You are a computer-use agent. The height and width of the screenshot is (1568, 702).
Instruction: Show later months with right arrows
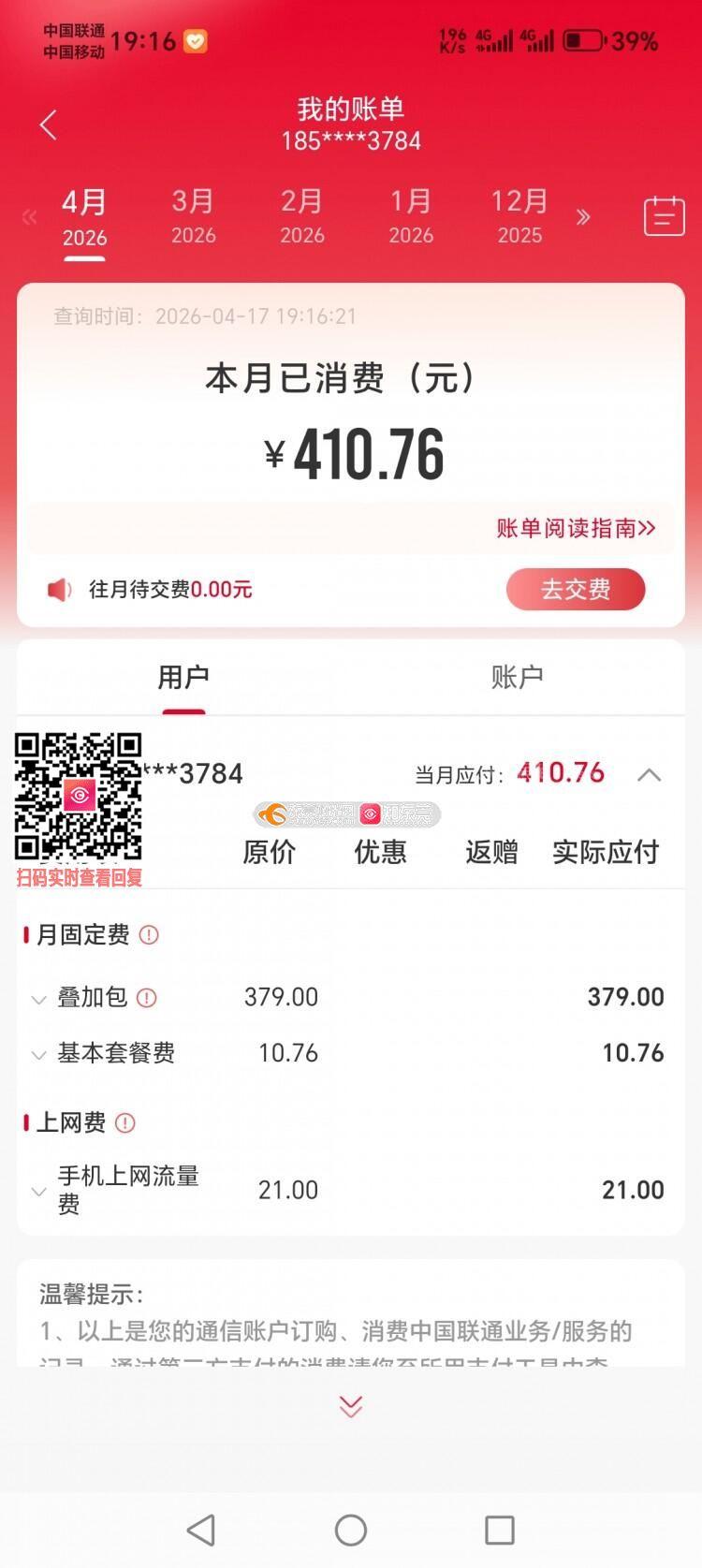(583, 217)
